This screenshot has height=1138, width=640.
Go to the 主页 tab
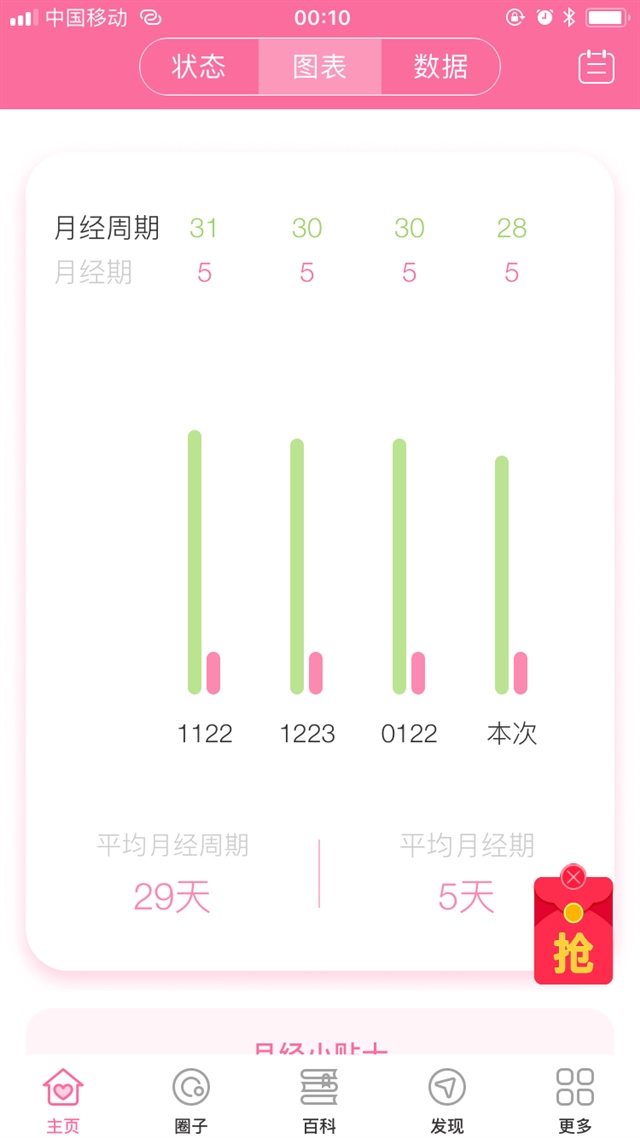pyautogui.click(x=63, y=1098)
